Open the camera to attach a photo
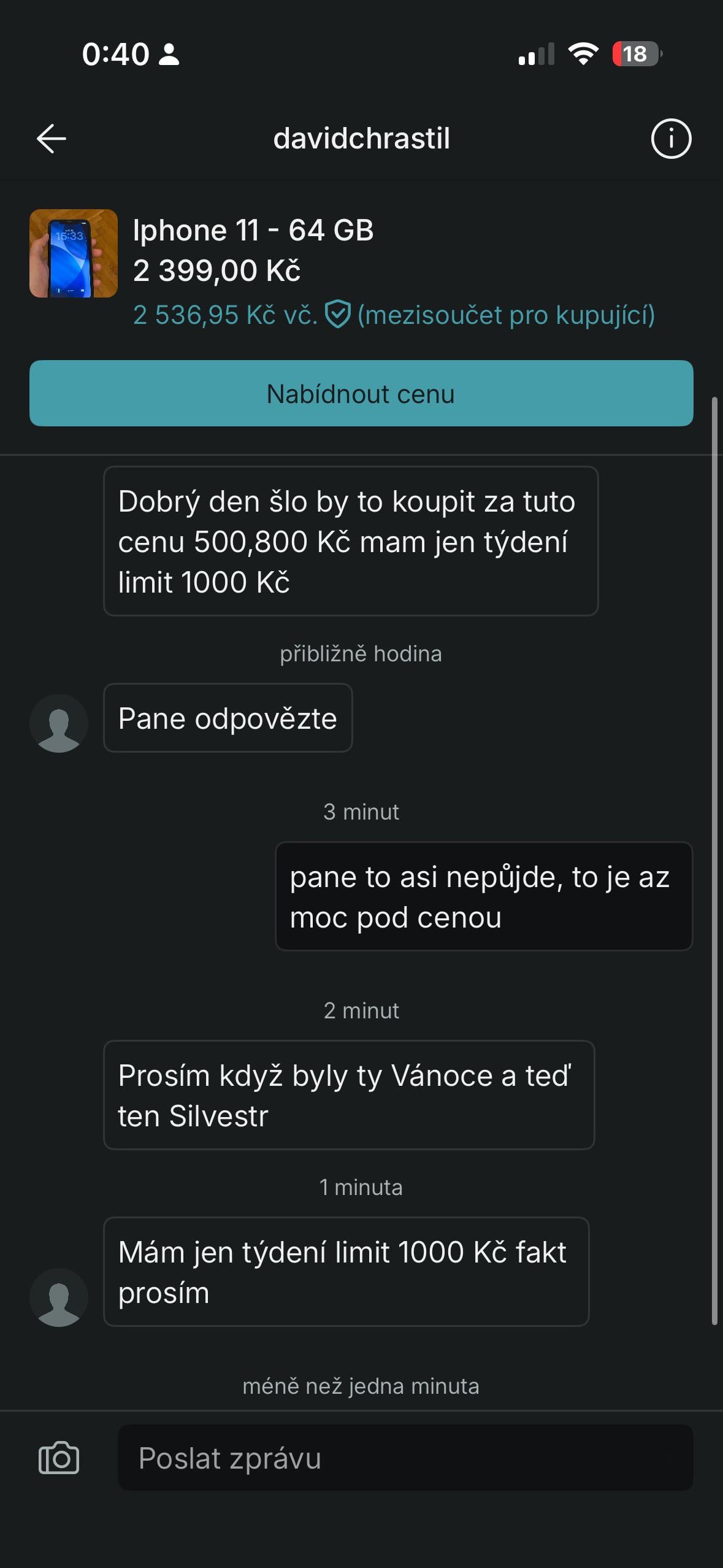This screenshot has width=723, height=1568. pos(59,1458)
